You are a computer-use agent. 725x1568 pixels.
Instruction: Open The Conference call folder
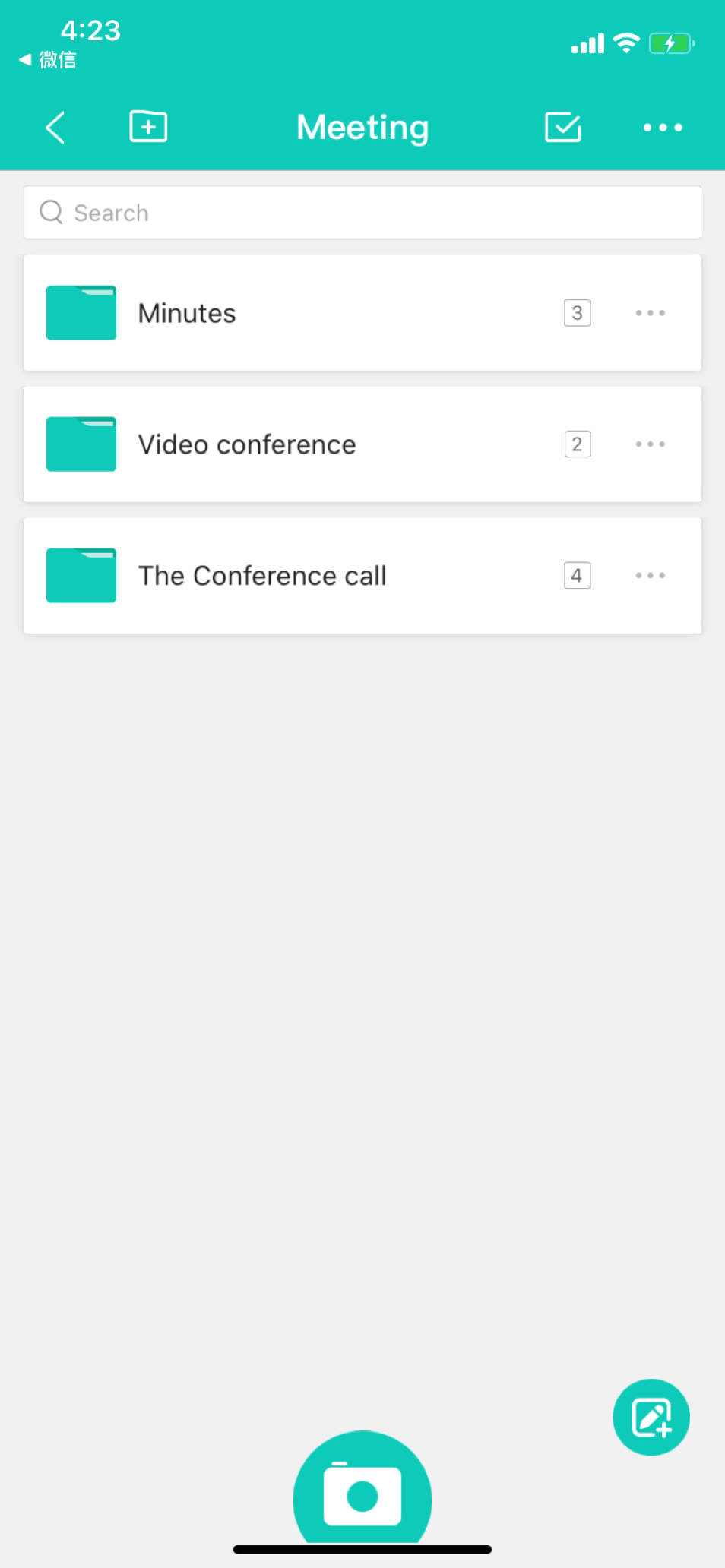[x=304, y=576]
